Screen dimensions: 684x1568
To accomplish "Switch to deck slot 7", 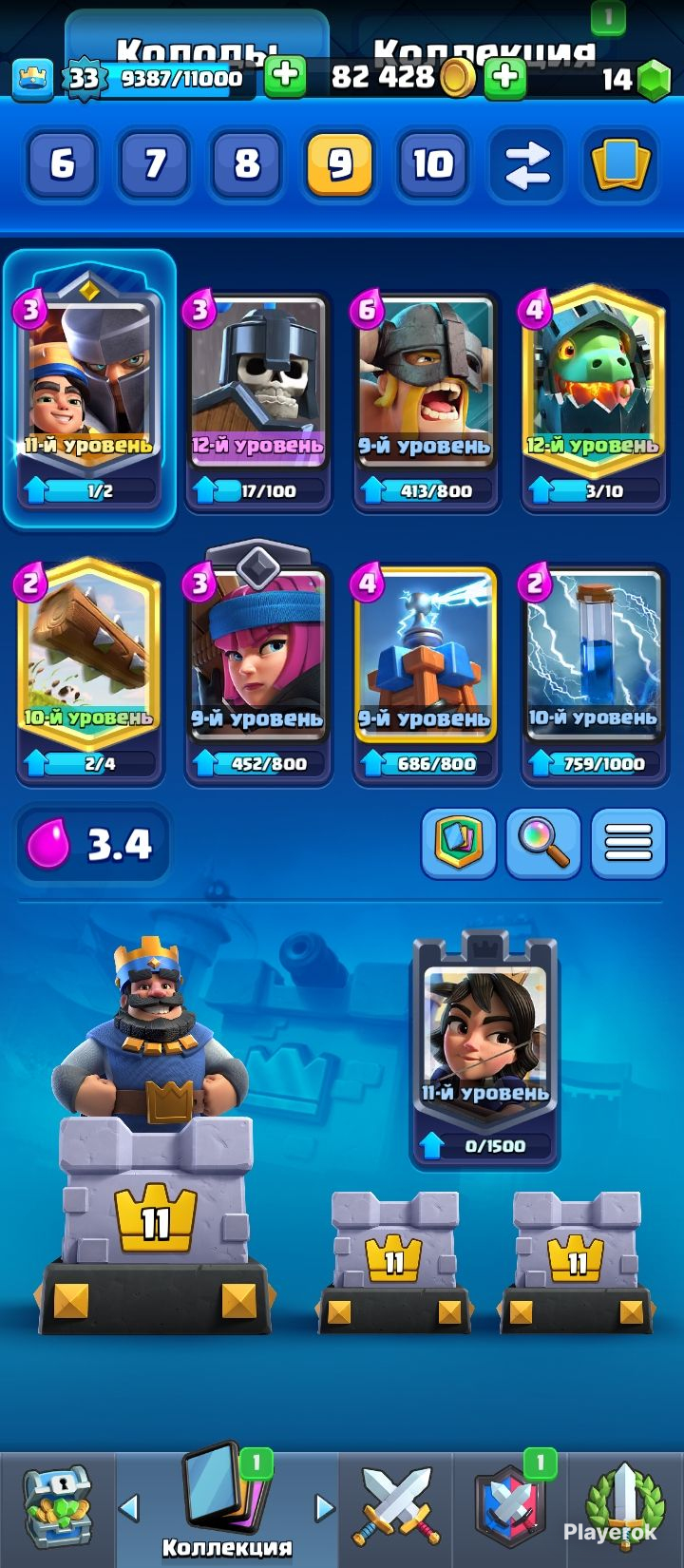I will 154,163.
